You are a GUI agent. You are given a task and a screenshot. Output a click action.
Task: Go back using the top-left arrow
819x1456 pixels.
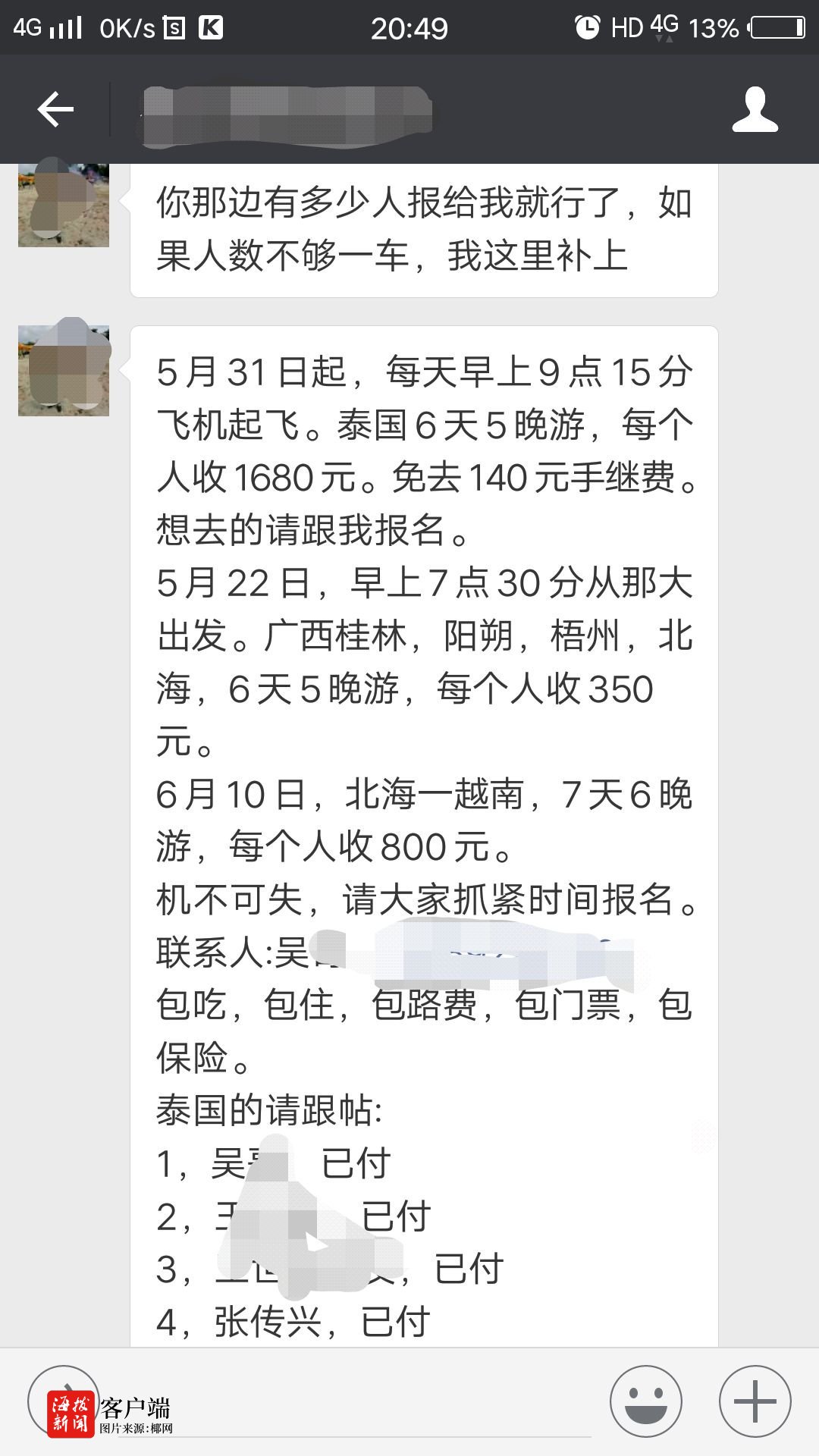[55, 110]
